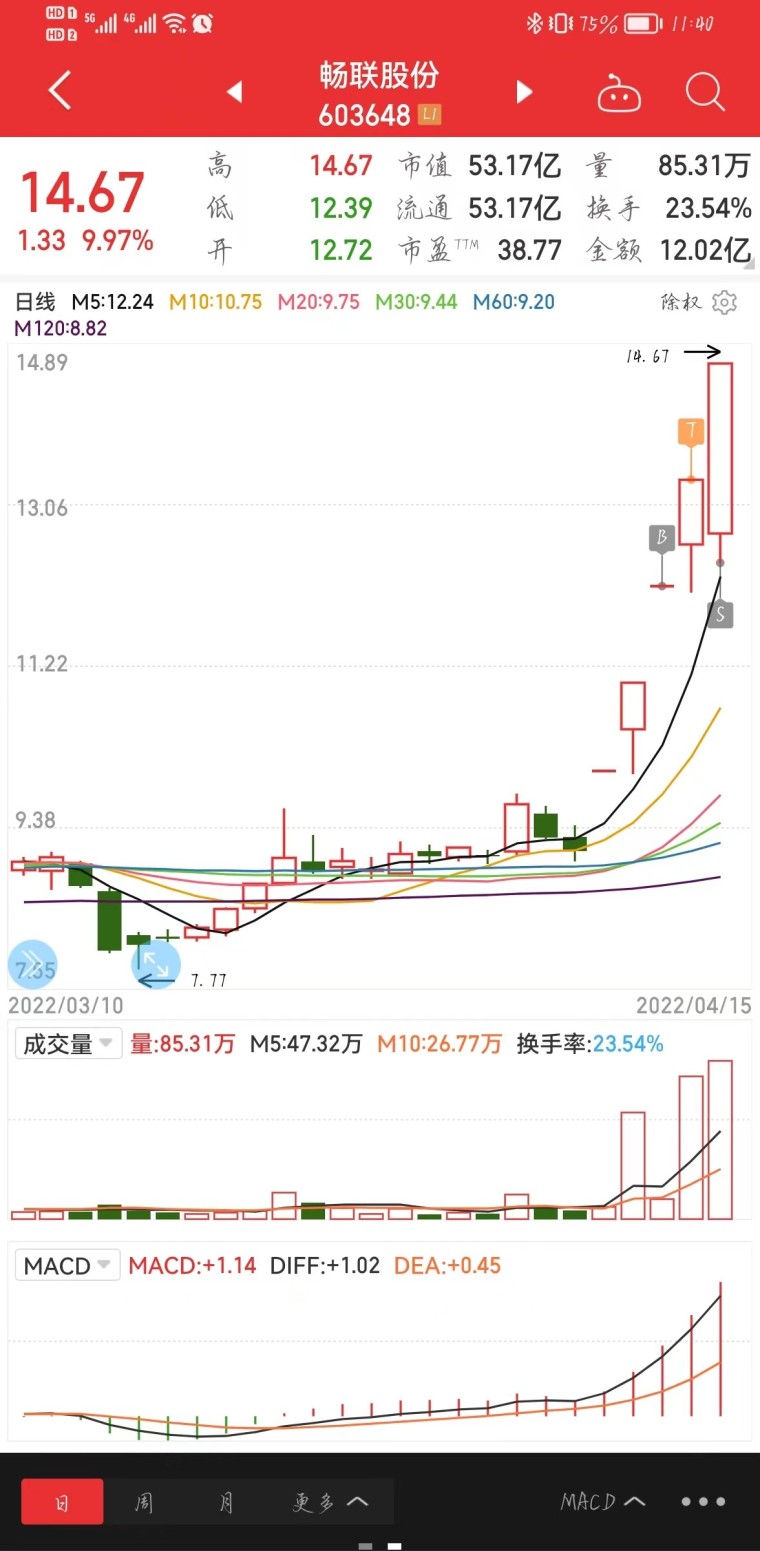
Task: Open the search magnifier
Action: coord(704,92)
